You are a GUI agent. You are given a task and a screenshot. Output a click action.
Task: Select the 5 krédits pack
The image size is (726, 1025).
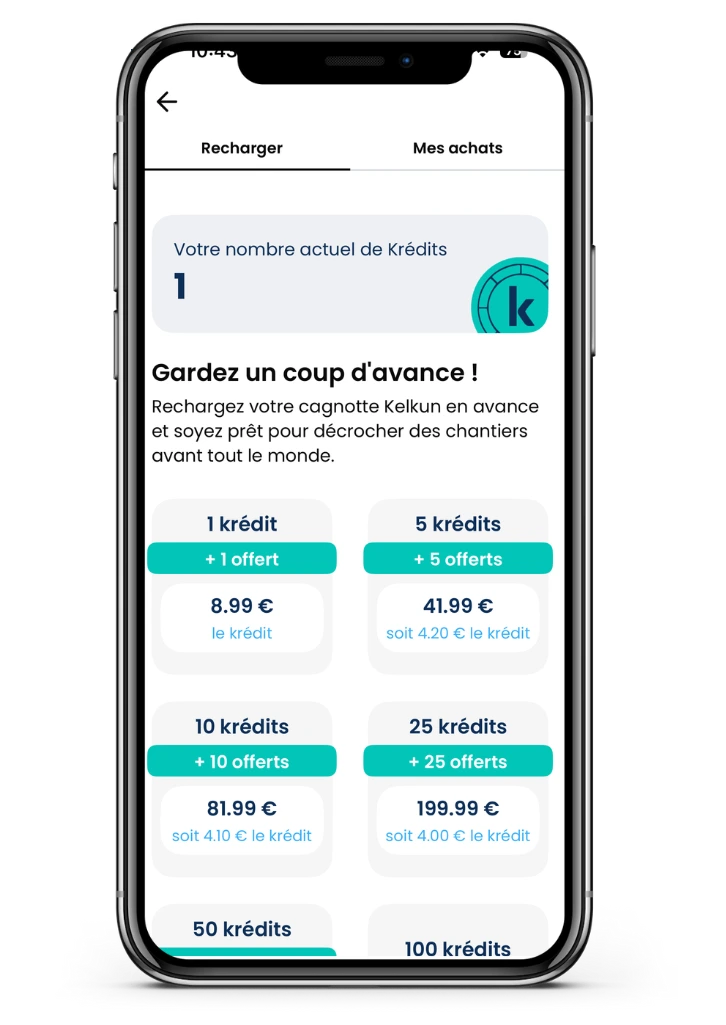coord(457,586)
